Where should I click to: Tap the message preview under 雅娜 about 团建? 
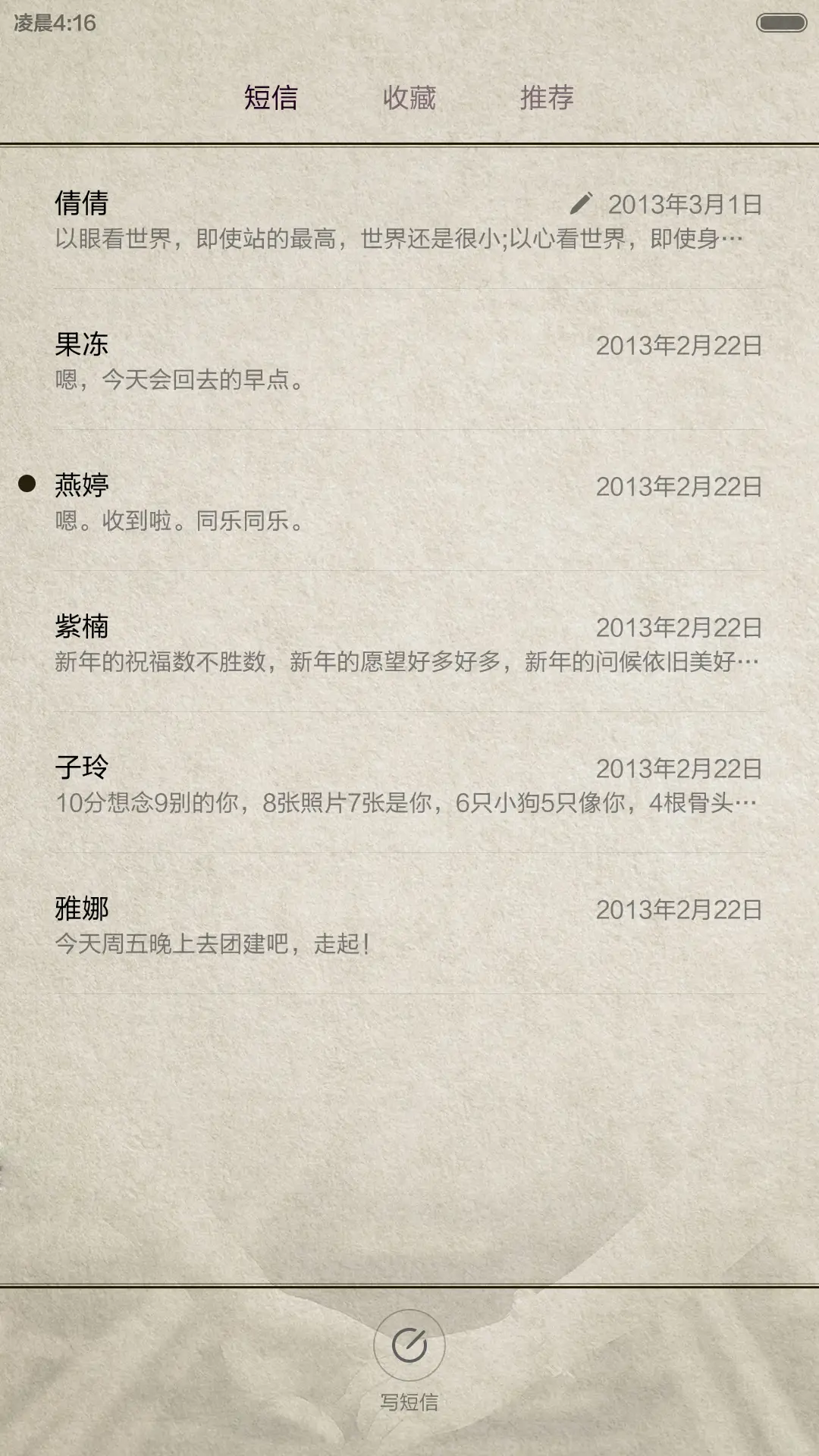coord(212,943)
